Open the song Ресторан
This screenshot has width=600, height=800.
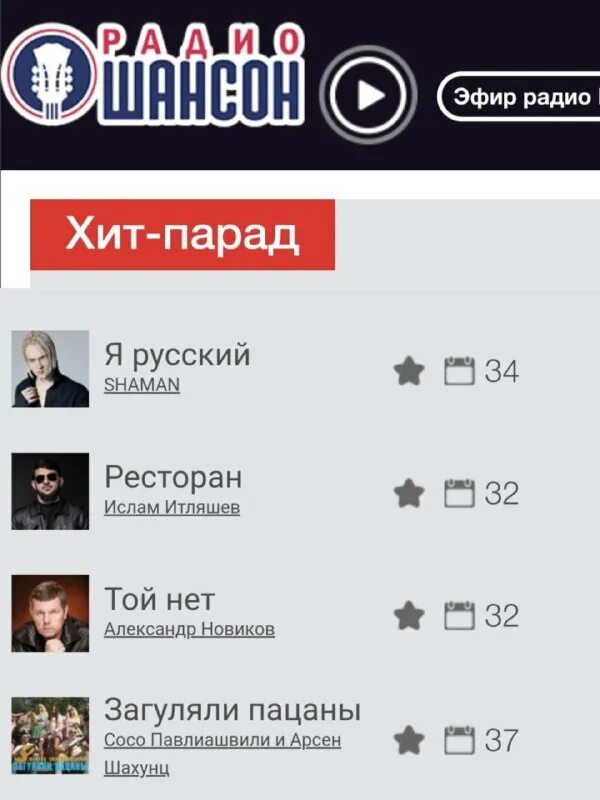tap(173, 477)
